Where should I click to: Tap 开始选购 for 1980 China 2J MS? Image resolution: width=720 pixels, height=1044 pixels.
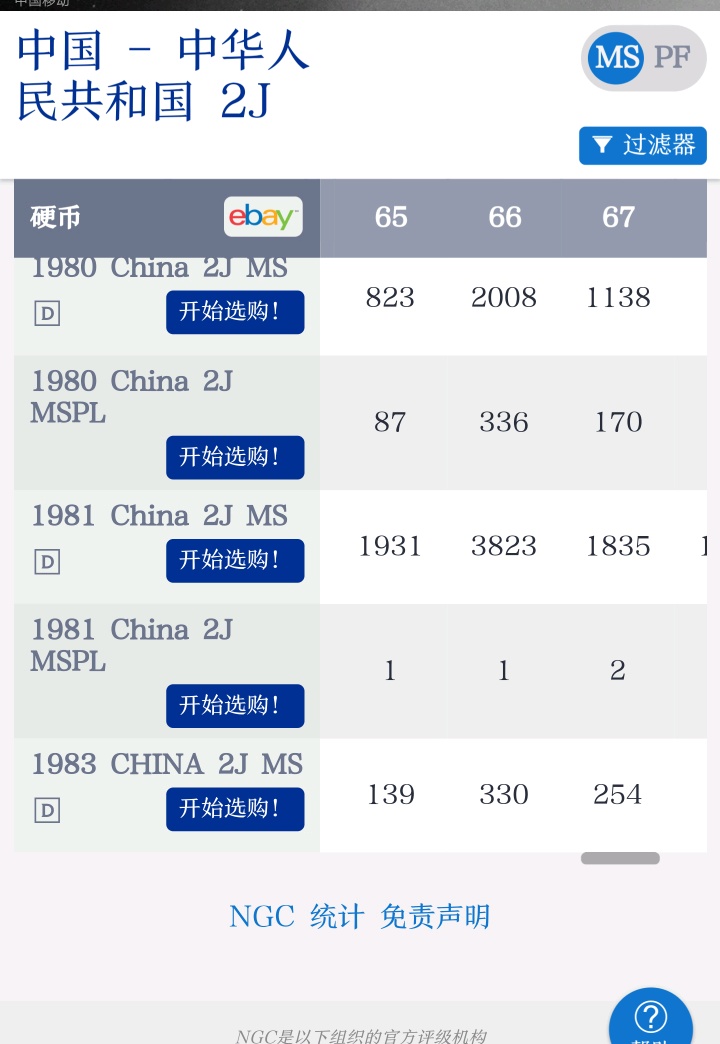[235, 312]
